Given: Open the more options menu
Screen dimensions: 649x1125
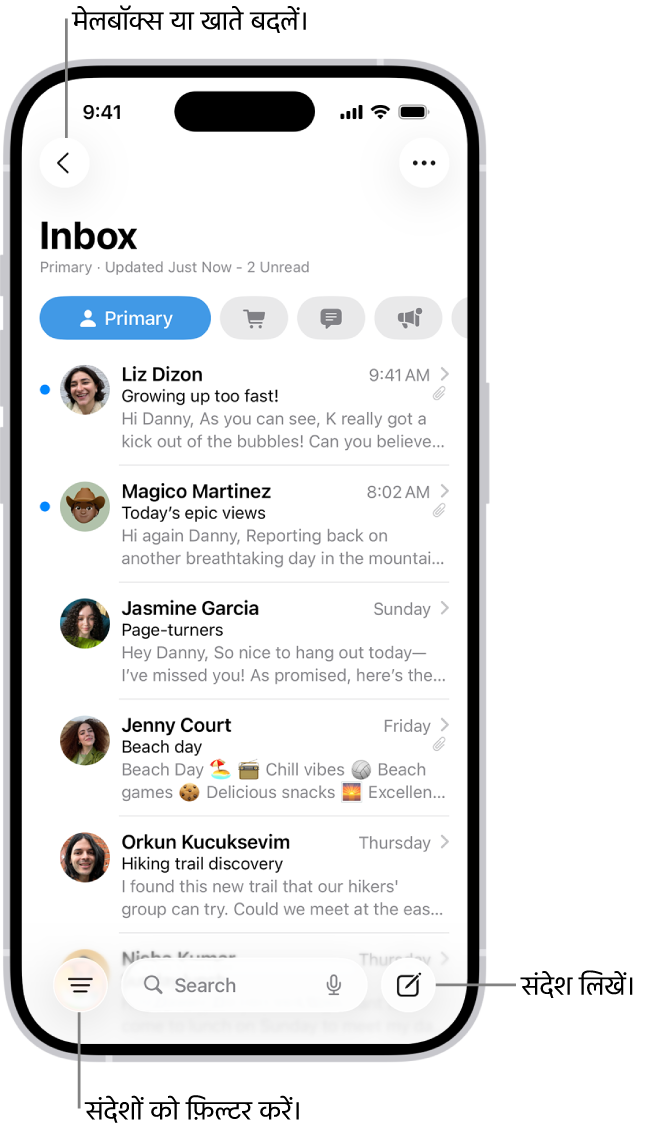Looking at the screenshot, I should 424,163.
